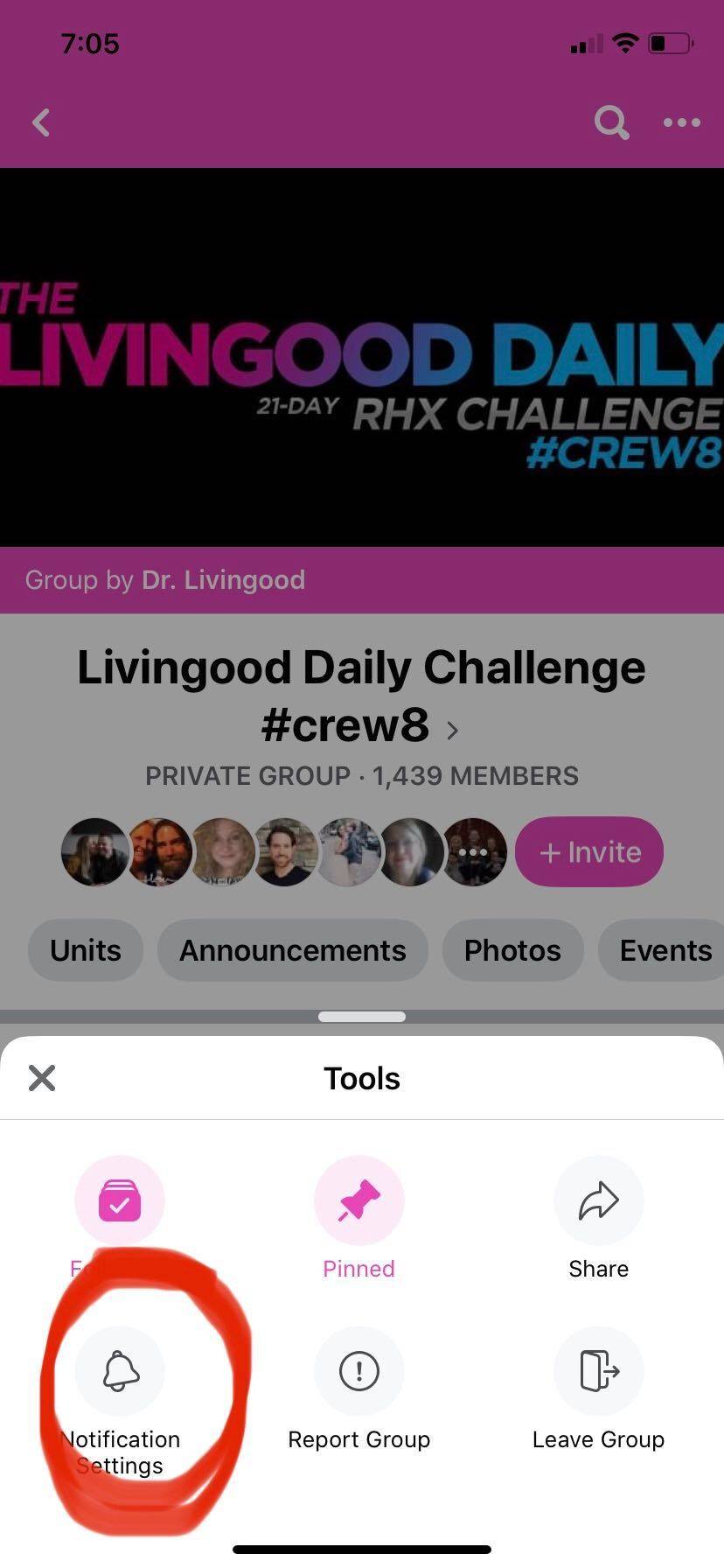The height and width of the screenshot is (1568, 724).
Task: Open the Announcements chip
Action: (293, 950)
